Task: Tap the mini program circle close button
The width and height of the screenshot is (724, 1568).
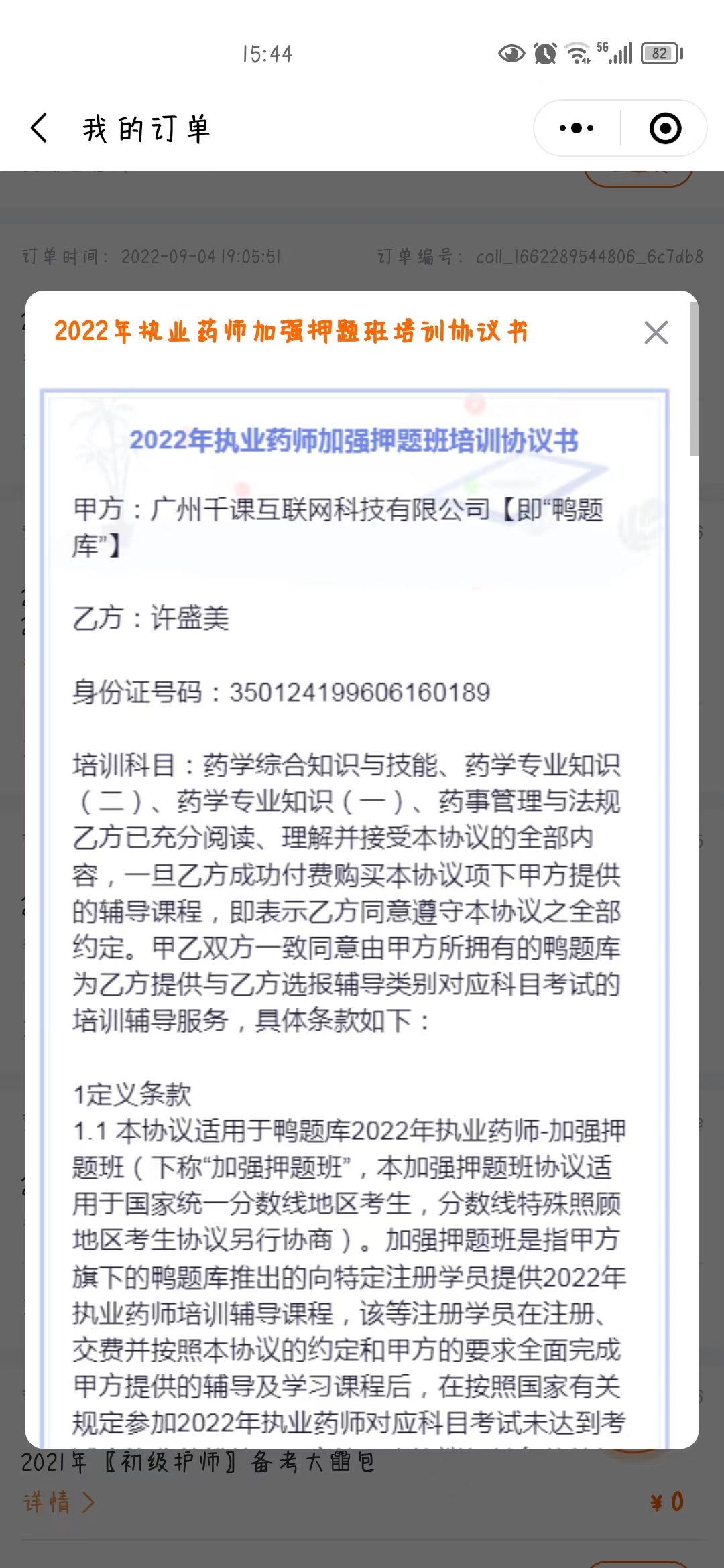Action: (666, 128)
